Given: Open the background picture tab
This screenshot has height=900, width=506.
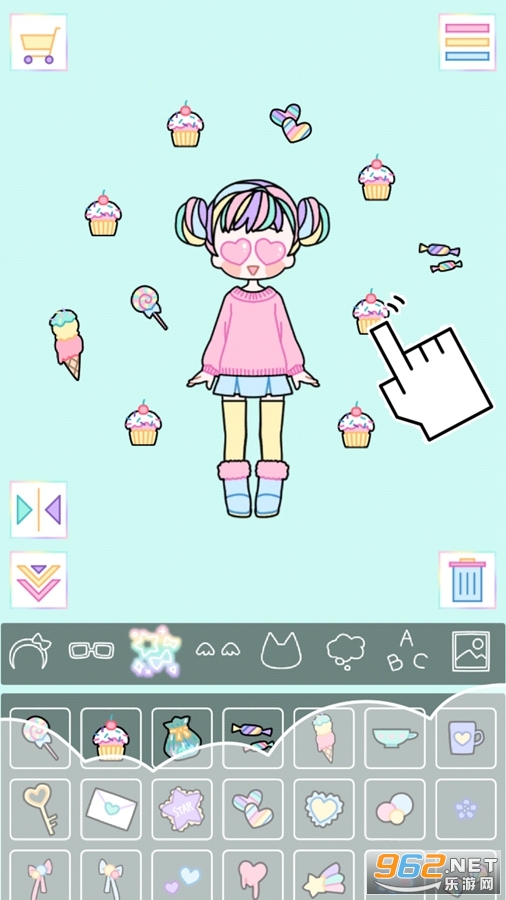Looking at the screenshot, I should point(470,651).
